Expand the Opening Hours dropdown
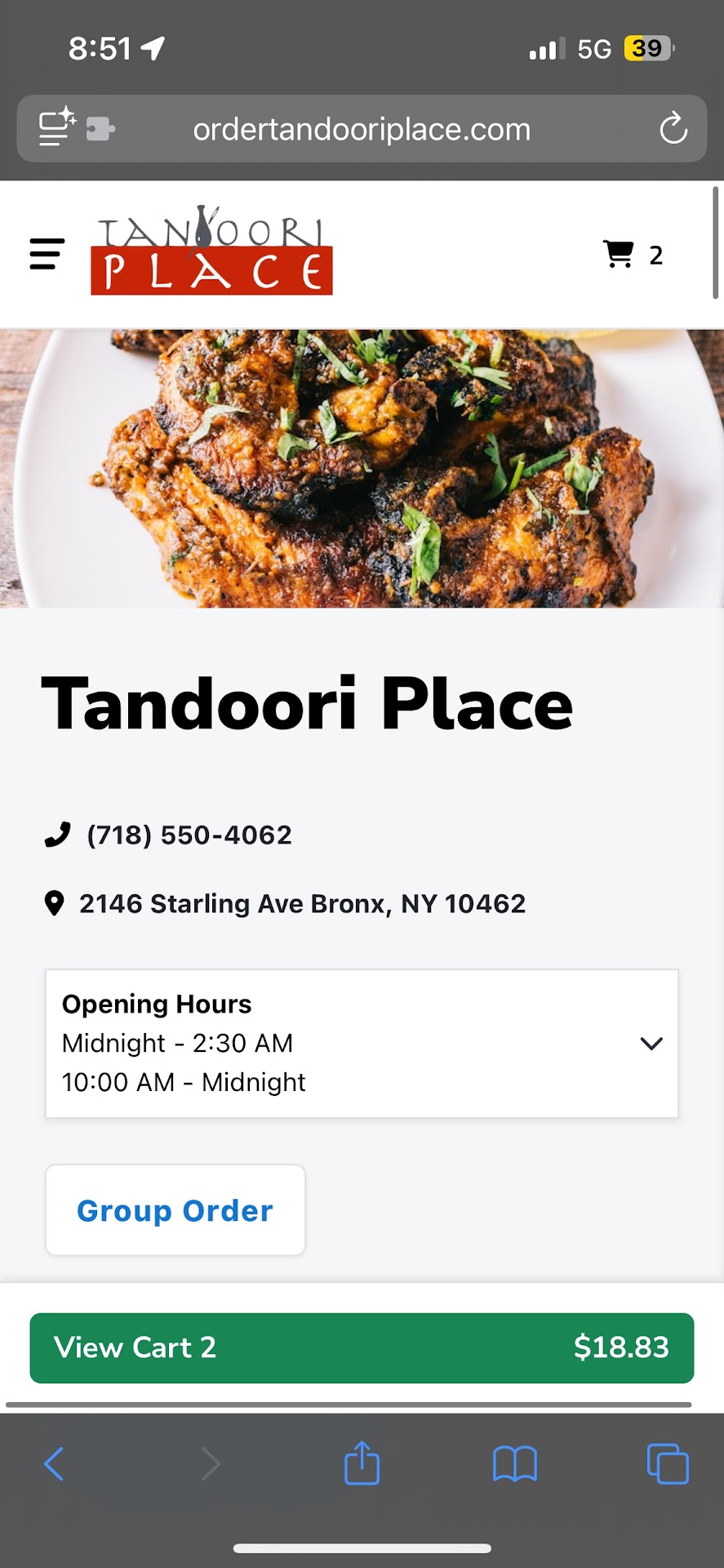Viewport: 724px width, 1568px height. coord(651,1043)
